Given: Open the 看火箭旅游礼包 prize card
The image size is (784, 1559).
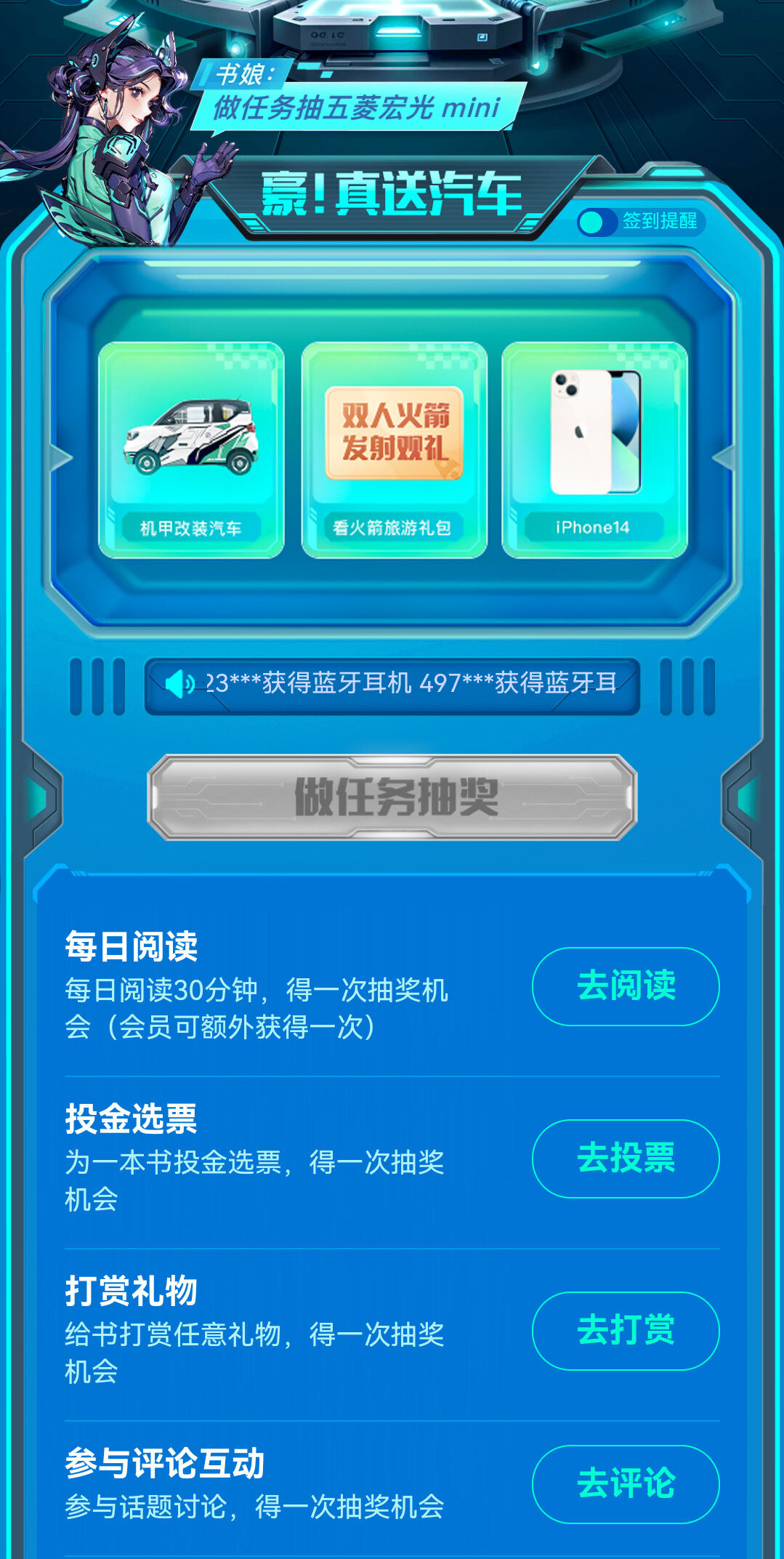Looking at the screenshot, I should [x=394, y=450].
